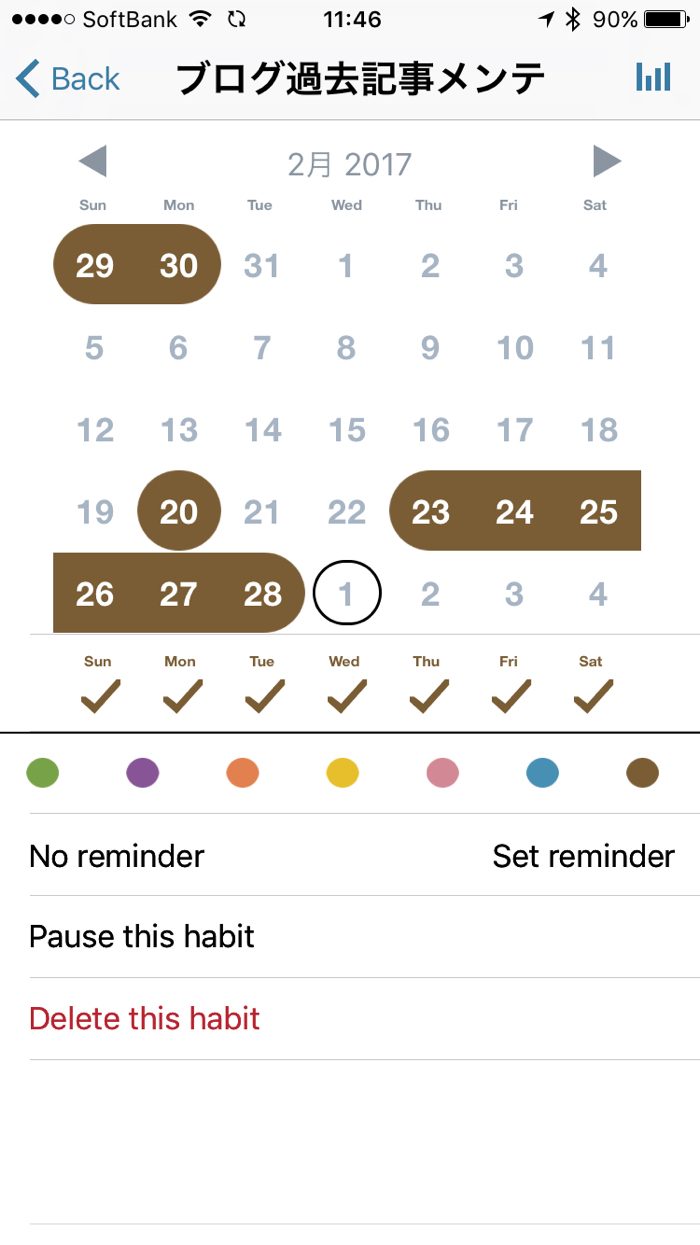Select today's circled date 1

pyautogui.click(x=346, y=594)
